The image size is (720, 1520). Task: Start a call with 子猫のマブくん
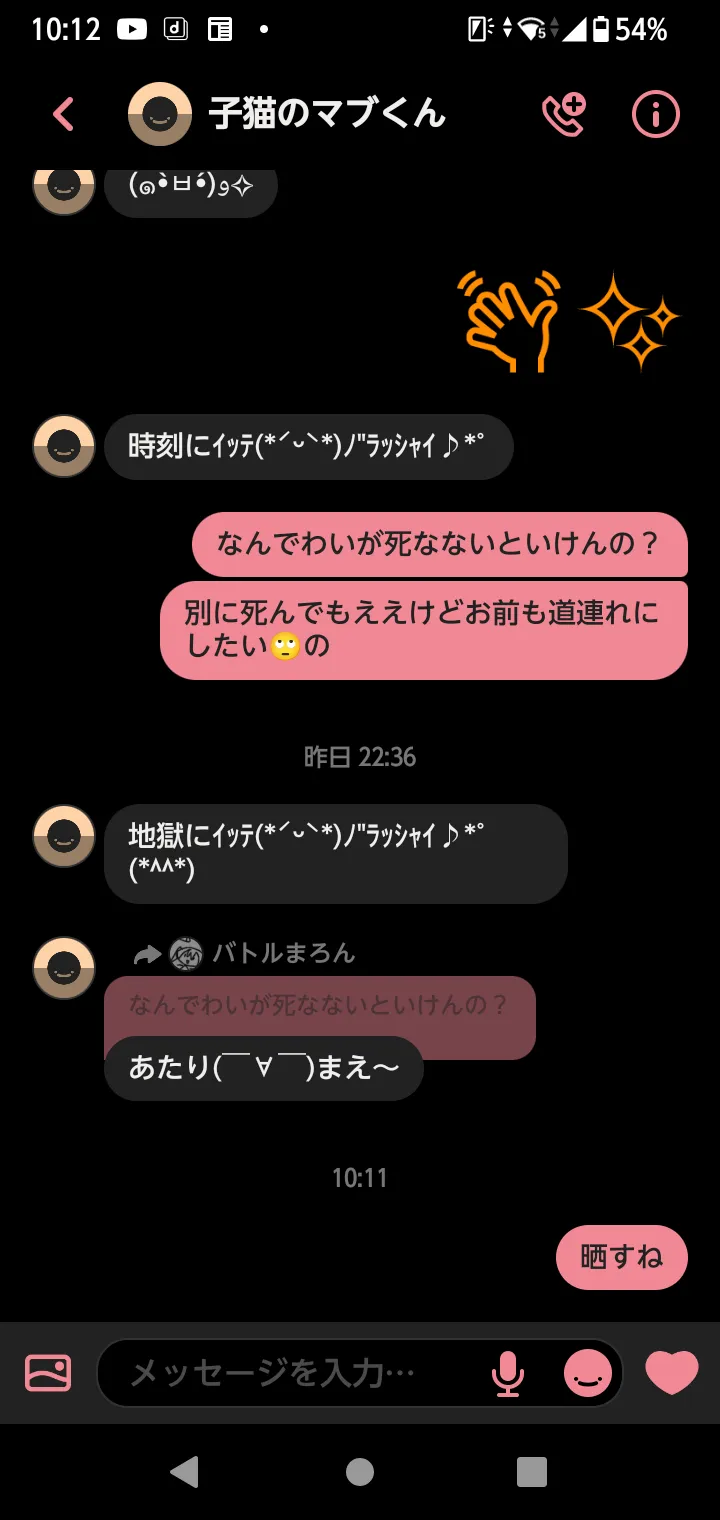click(x=564, y=114)
